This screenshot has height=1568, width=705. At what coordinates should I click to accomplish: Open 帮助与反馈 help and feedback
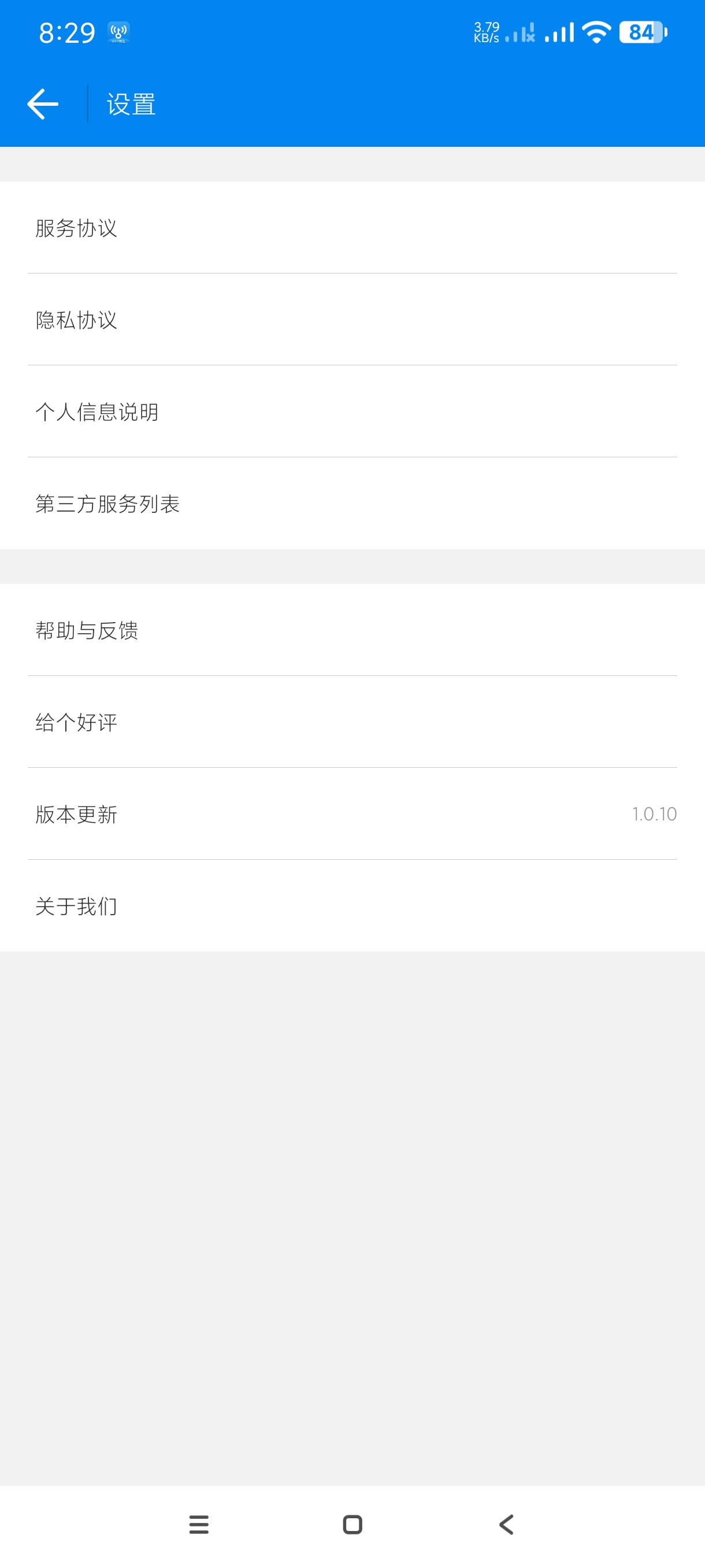(351, 630)
